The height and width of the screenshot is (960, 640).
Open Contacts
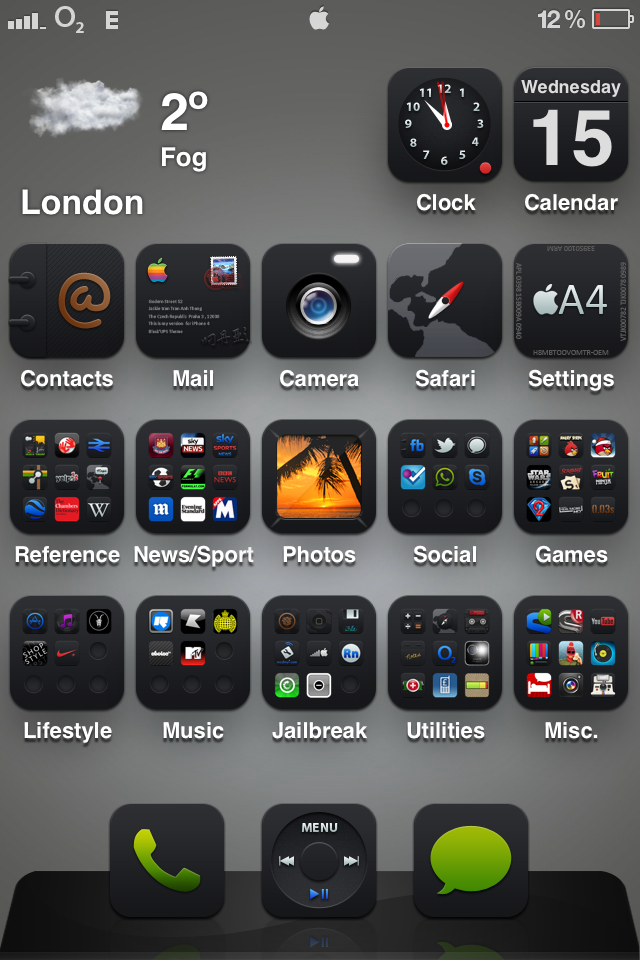(x=67, y=301)
